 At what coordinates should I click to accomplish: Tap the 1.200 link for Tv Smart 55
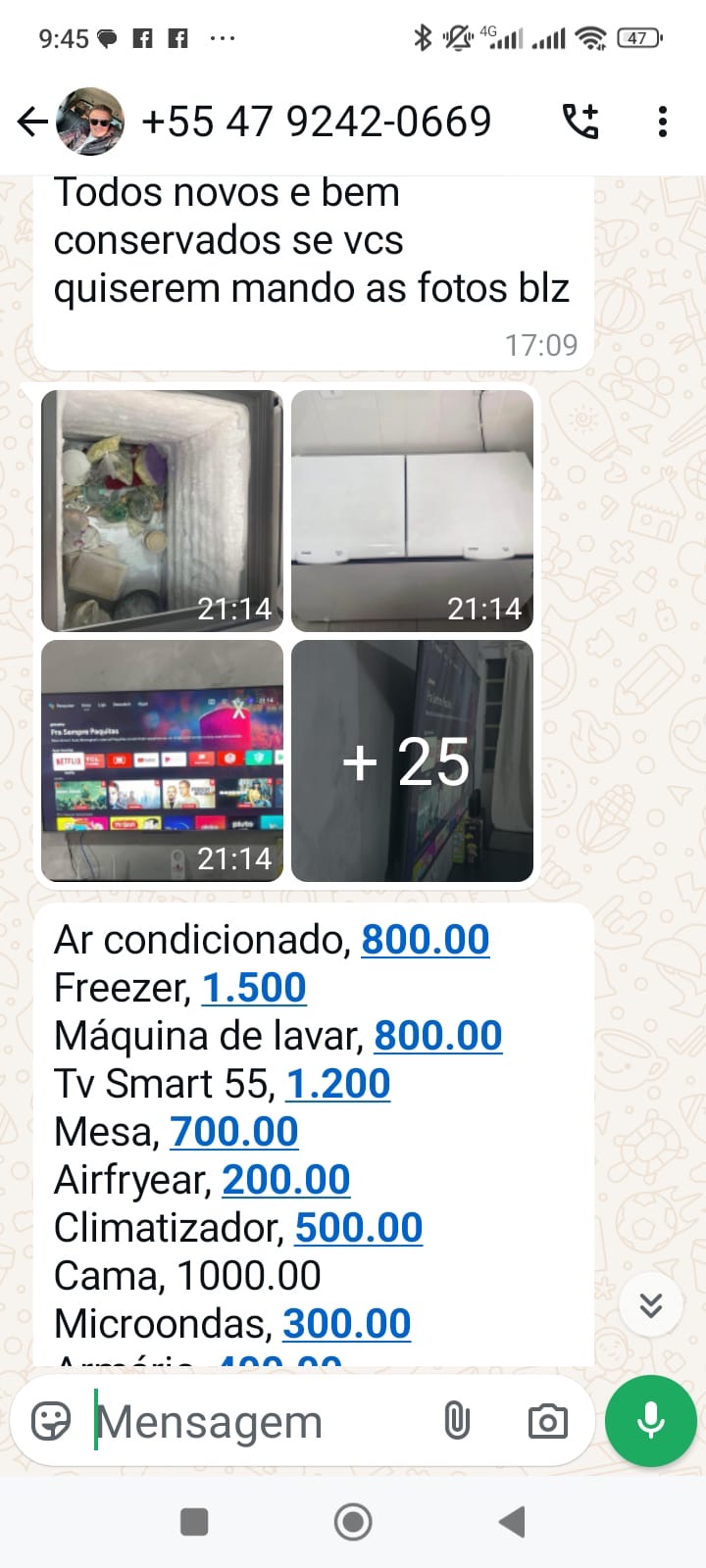(x=337, y=1084)
